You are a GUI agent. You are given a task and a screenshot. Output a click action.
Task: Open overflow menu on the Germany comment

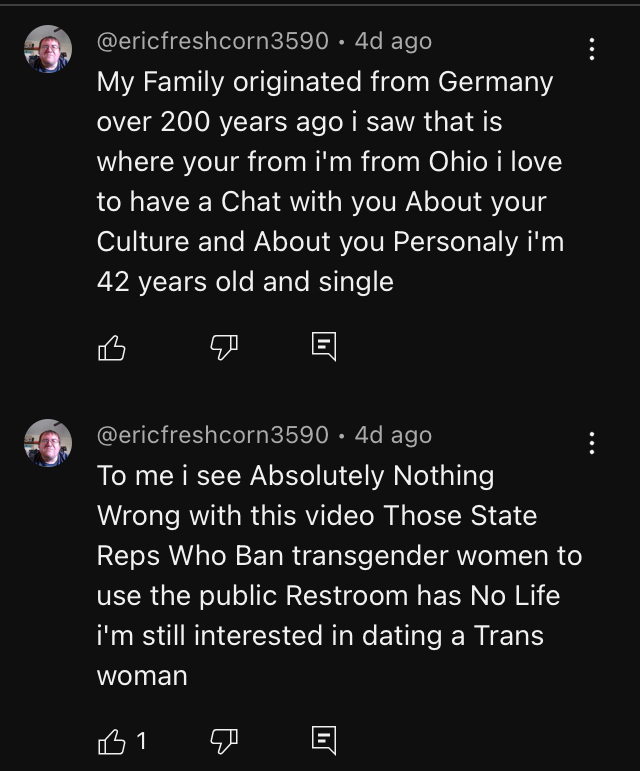point(592,47)
